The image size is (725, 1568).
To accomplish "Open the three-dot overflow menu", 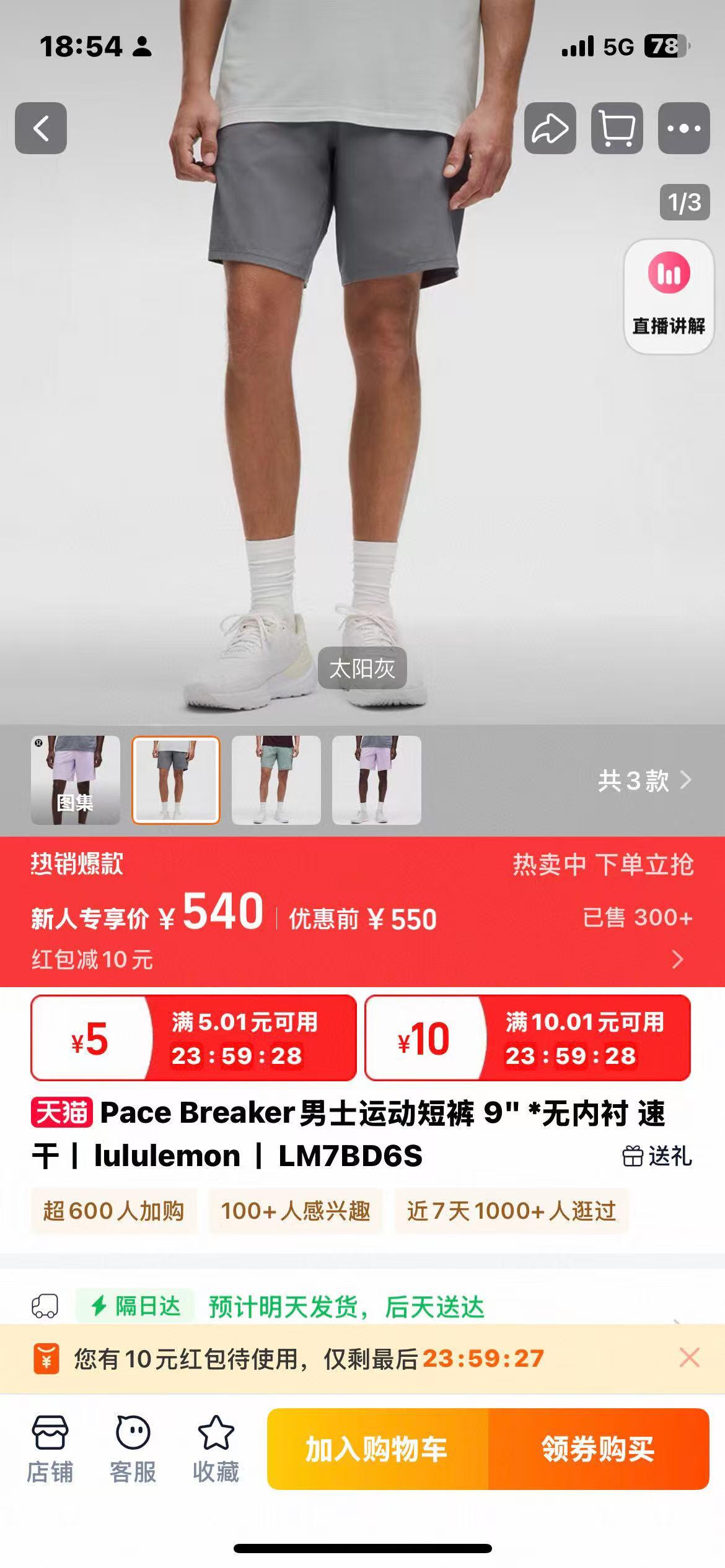I will (683, 128).
